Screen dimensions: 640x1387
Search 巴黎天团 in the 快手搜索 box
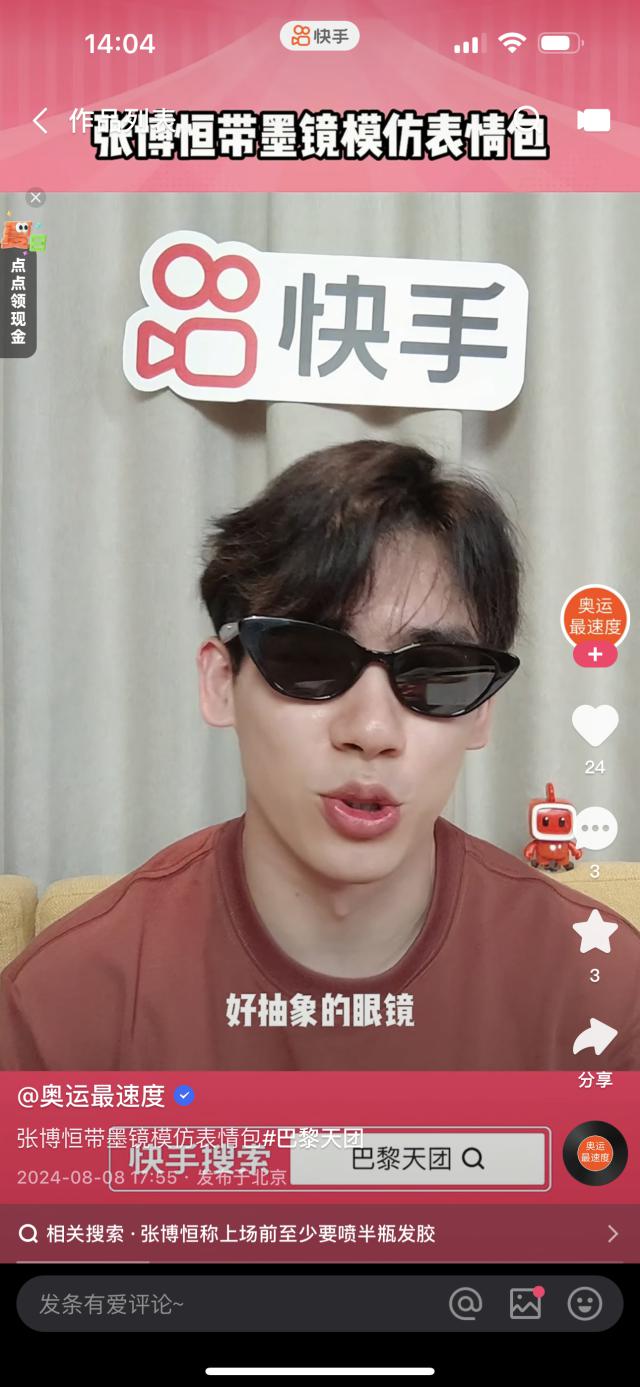pos(418,1159)
